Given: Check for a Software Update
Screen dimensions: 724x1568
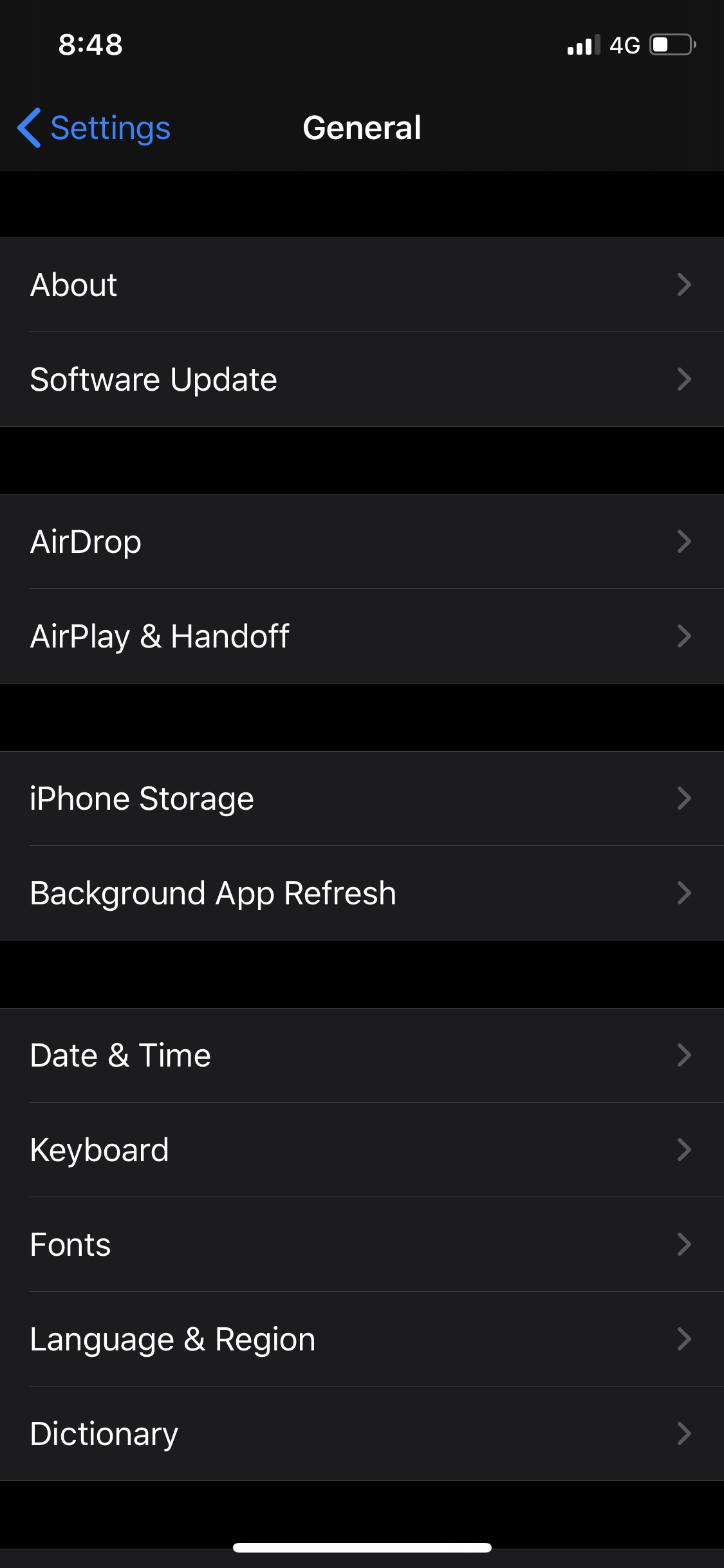Looking at the screenshot, I should point(362,380).
